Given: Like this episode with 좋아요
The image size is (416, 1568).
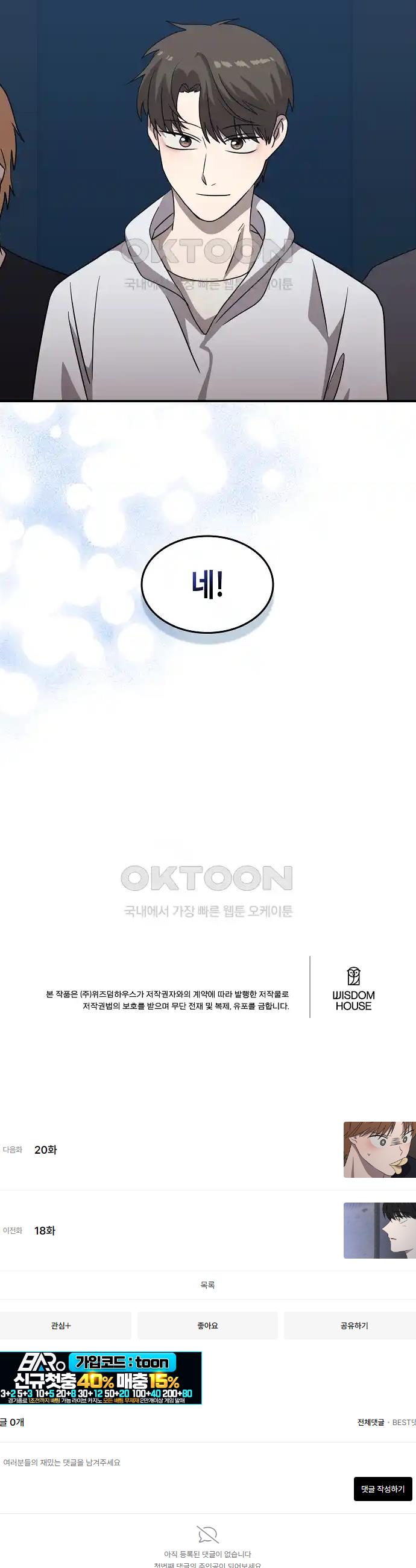Looking at the screenshot, I should point(207,1325).
